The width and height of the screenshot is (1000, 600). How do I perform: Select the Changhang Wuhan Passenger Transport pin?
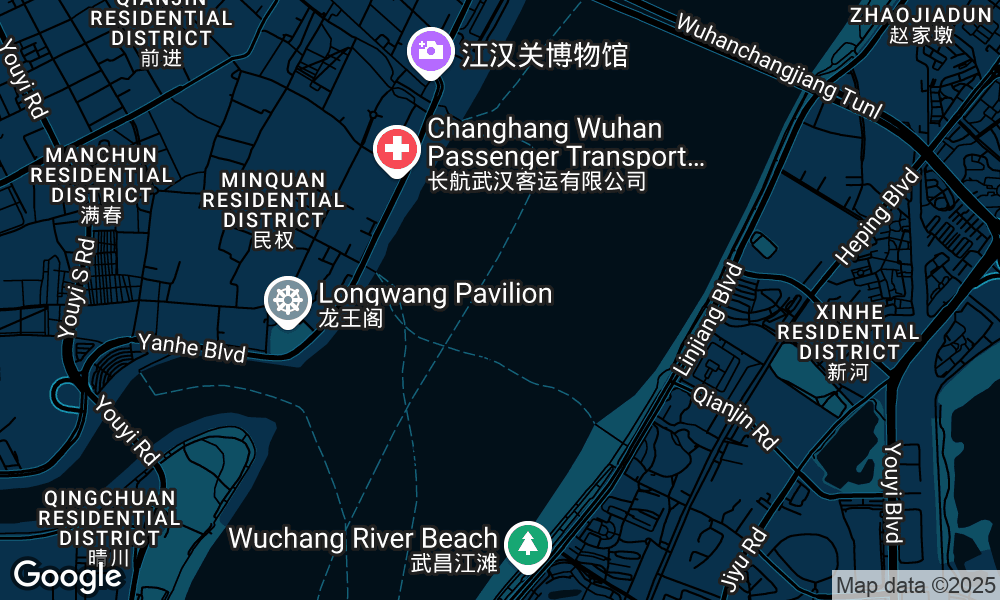pyautogui.click(x=397, y=150)
